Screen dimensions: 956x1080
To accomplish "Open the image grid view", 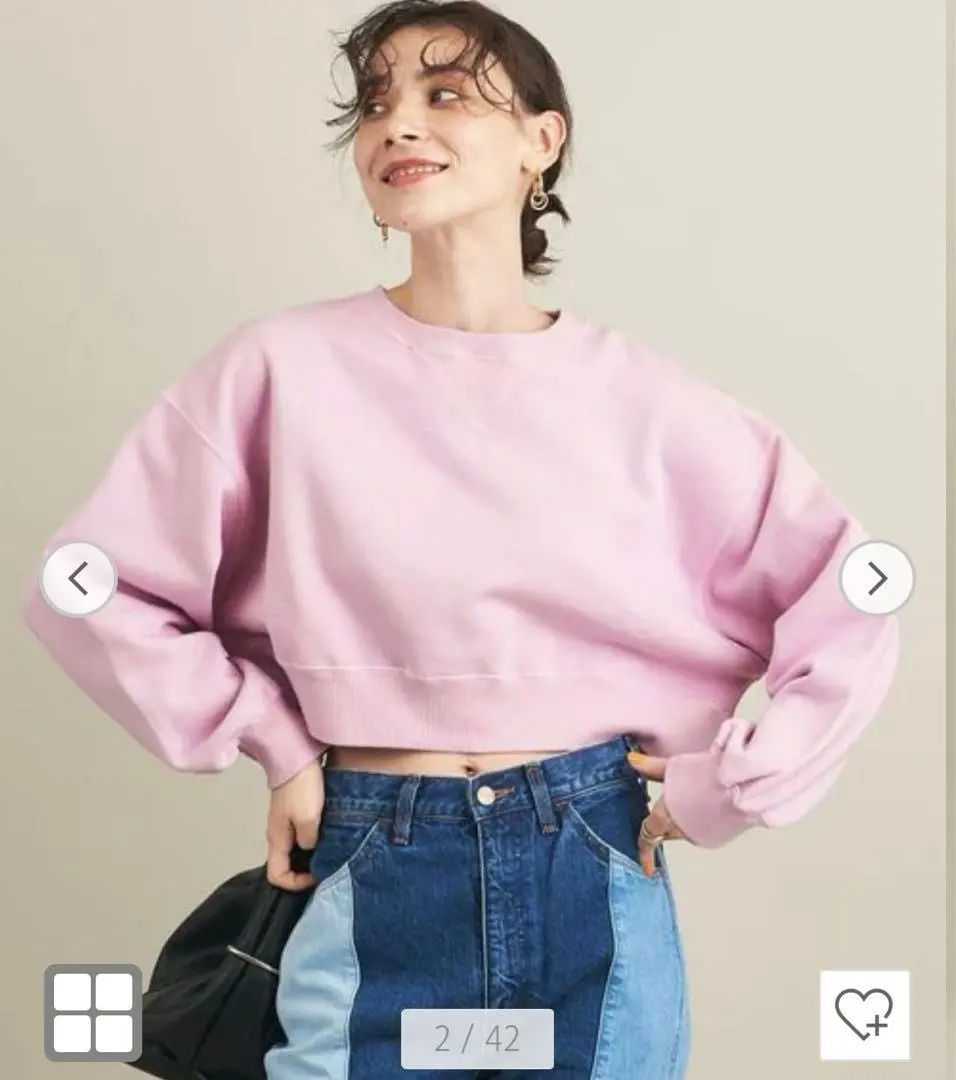I will click(x=93, y=1012).
